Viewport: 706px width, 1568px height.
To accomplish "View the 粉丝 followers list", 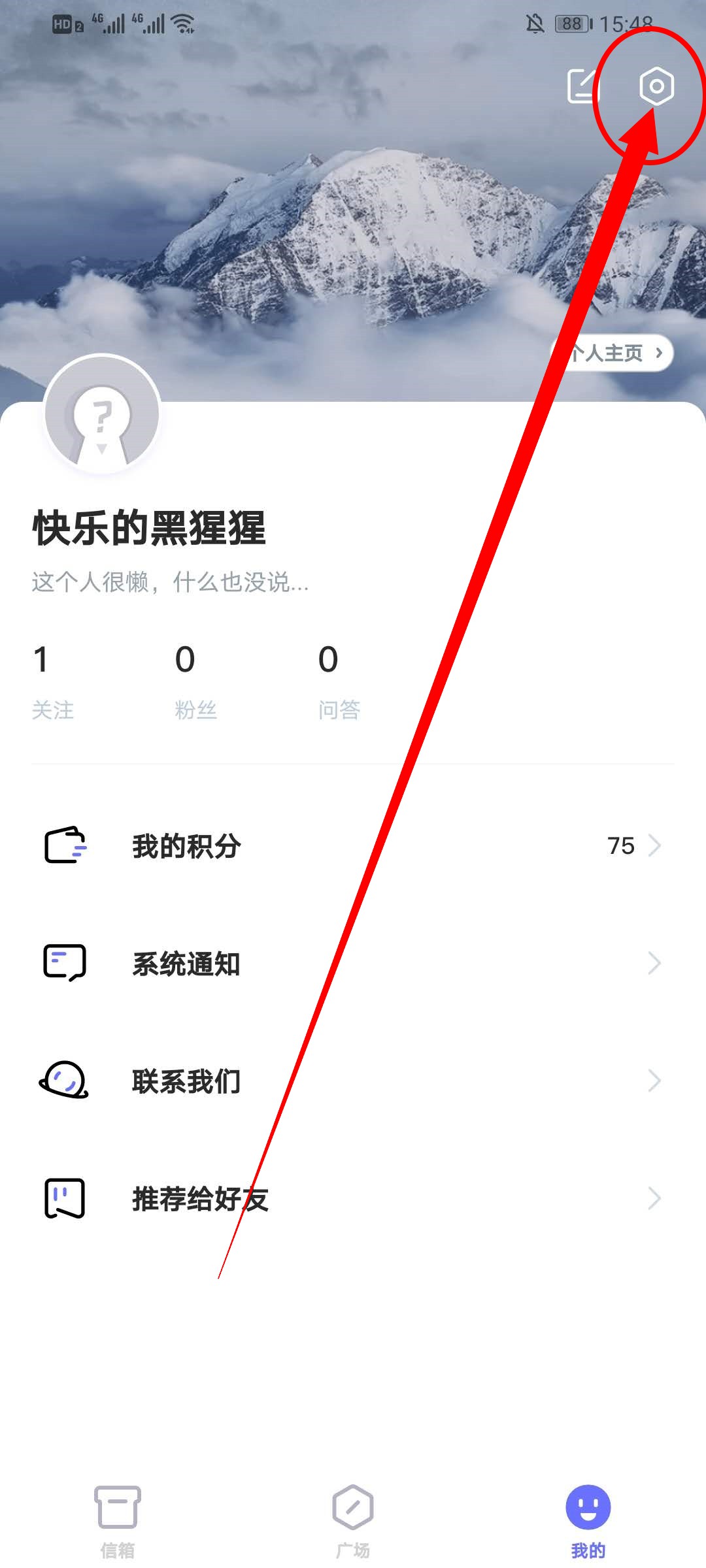I will 195,679.
